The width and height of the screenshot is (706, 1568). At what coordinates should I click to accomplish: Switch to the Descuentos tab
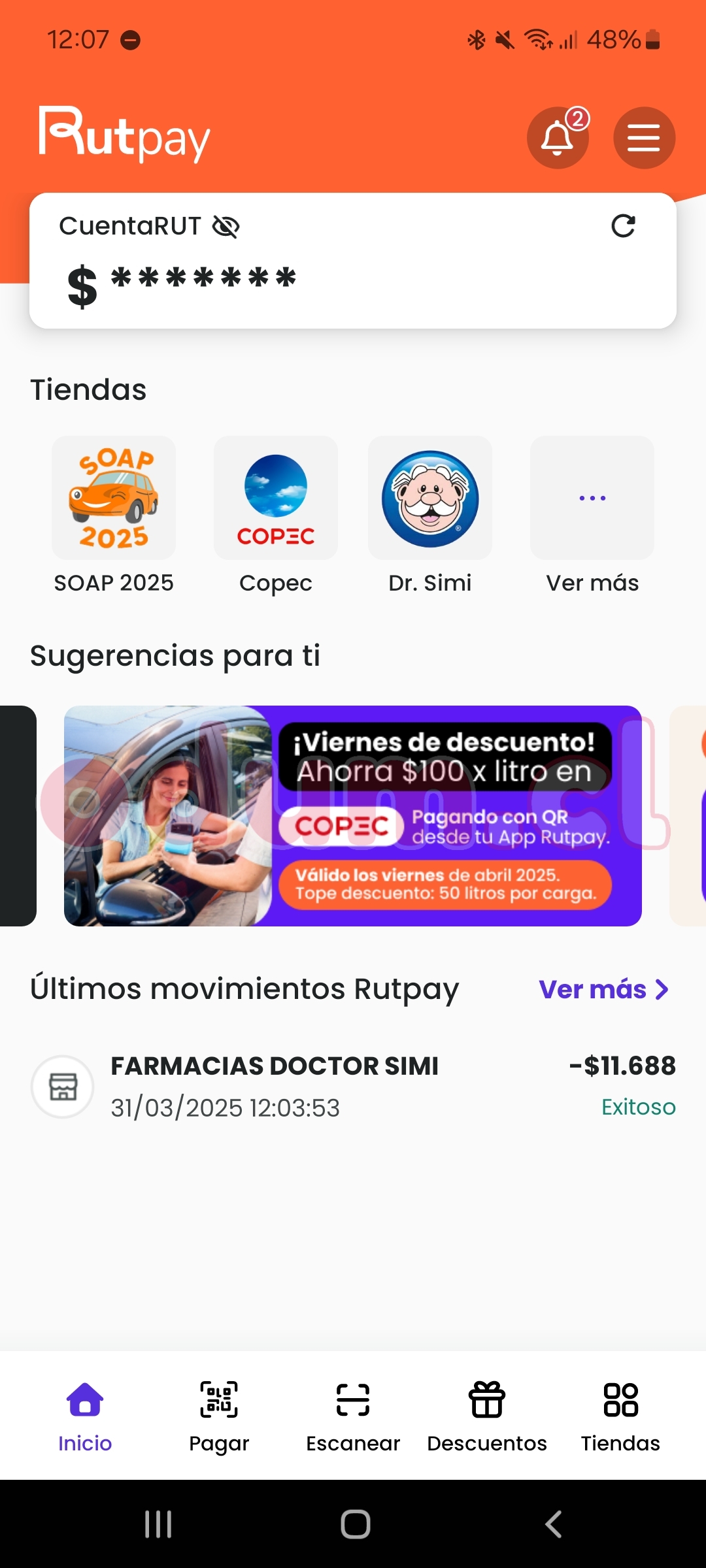pos(487,1415)
